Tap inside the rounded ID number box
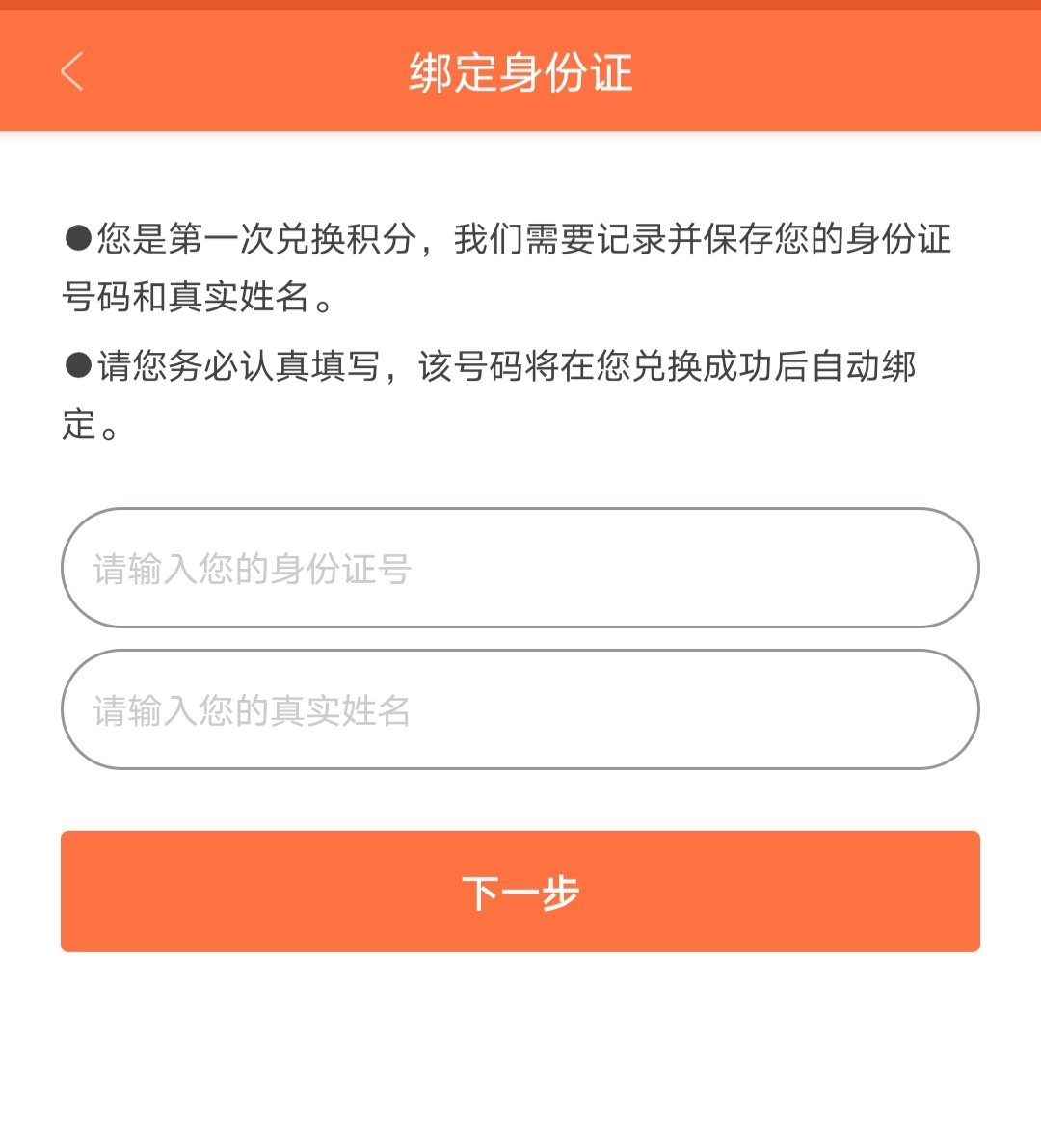Image resolution: width=1041 pixels, height=1148 pixels. tap(520, 568)
